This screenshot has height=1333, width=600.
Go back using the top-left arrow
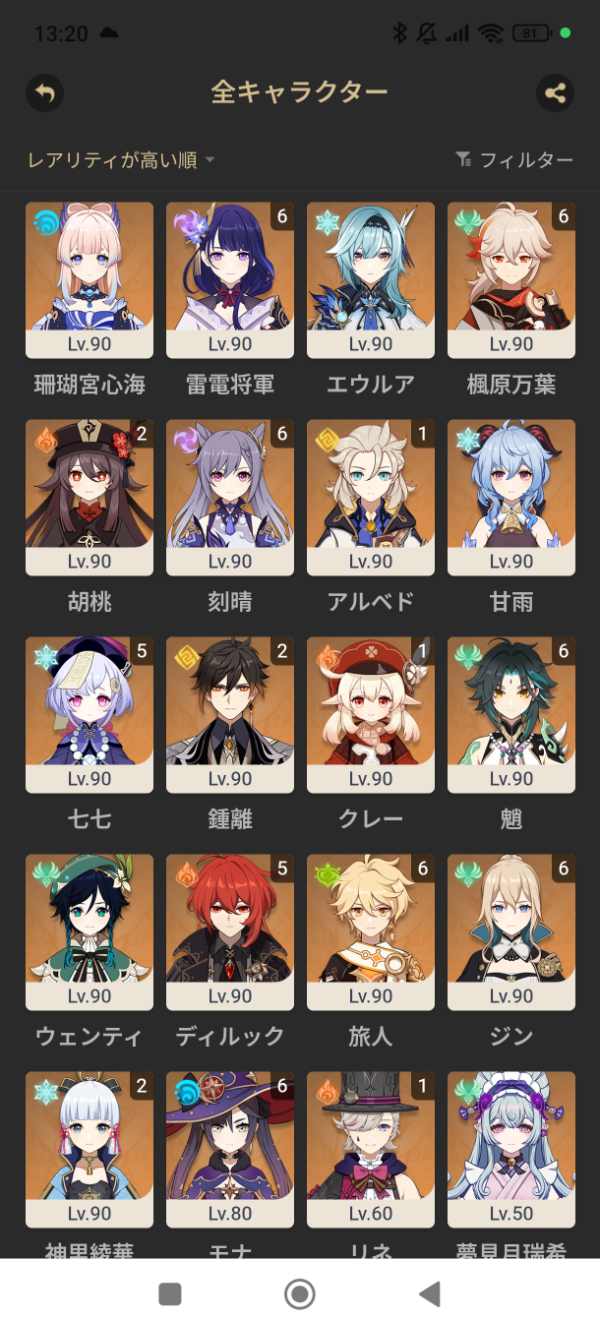pos(44,93)
